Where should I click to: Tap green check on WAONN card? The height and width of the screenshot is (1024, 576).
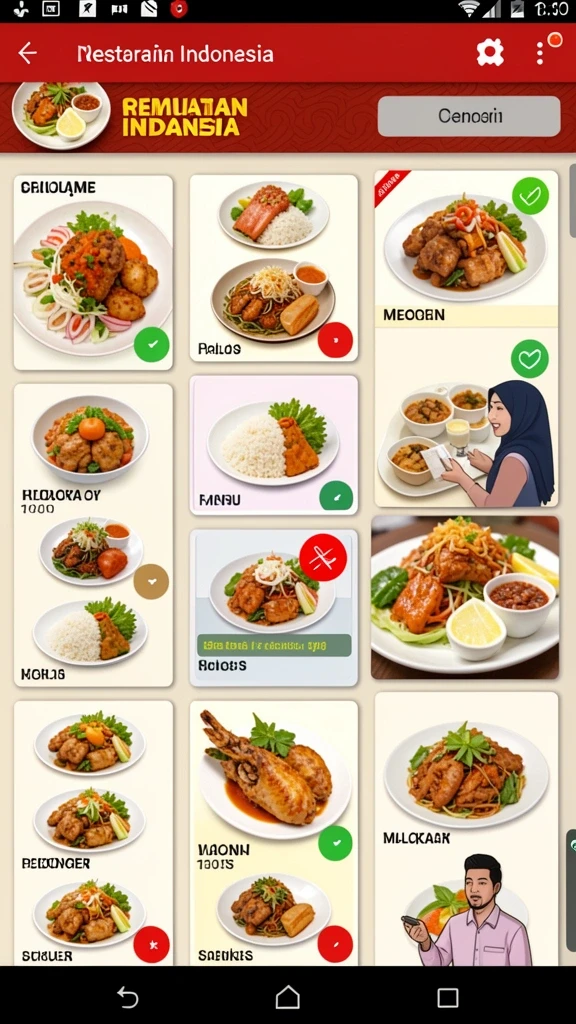(336, 843)
